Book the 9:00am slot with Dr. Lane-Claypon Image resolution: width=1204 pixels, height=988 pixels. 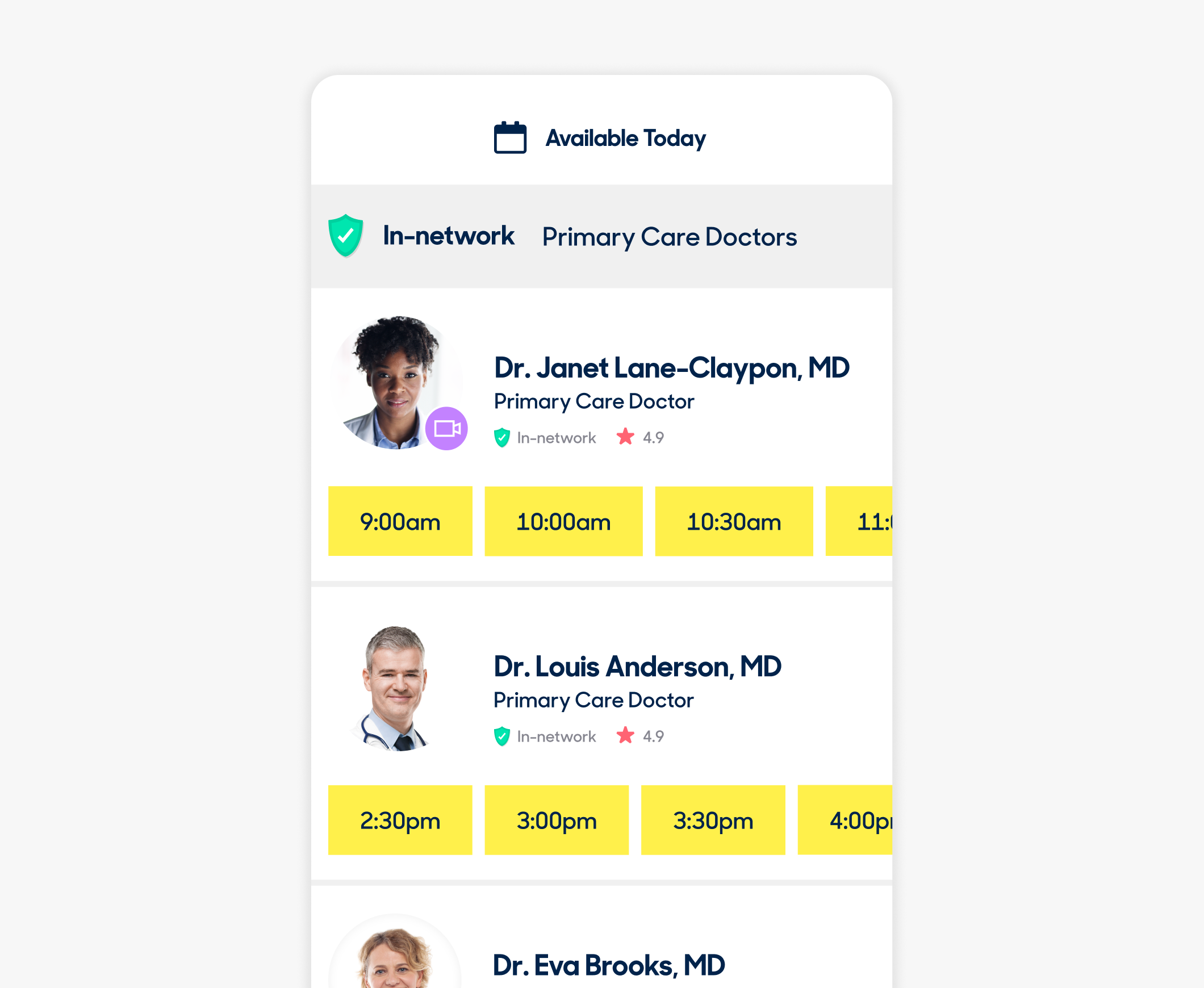click(400, 521)
